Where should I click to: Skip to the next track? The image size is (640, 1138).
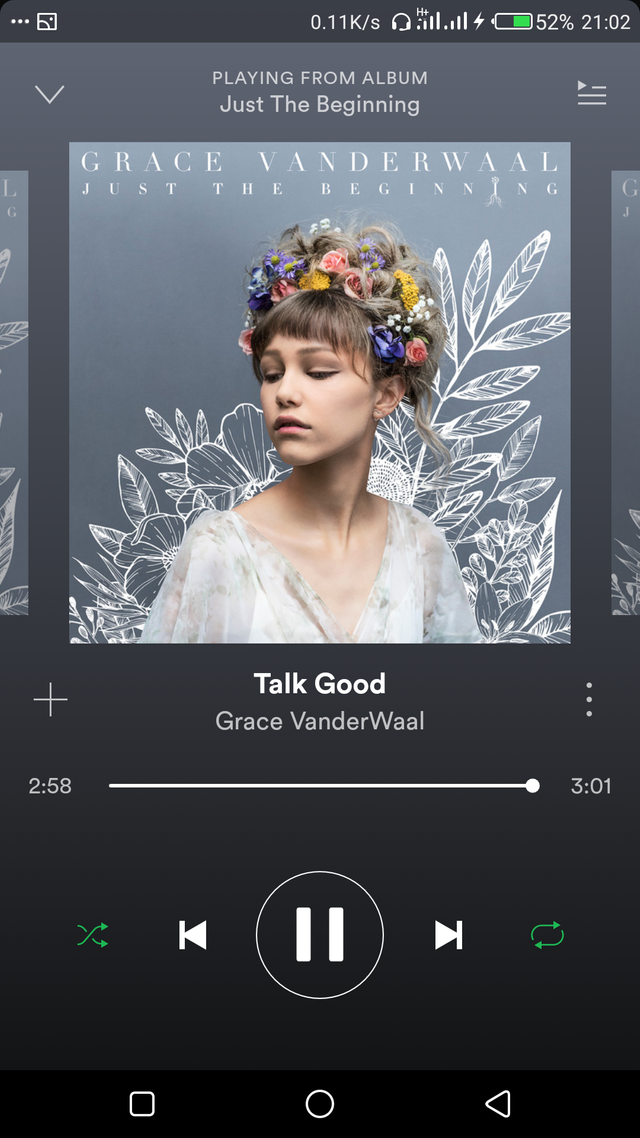tap(448, 935)
